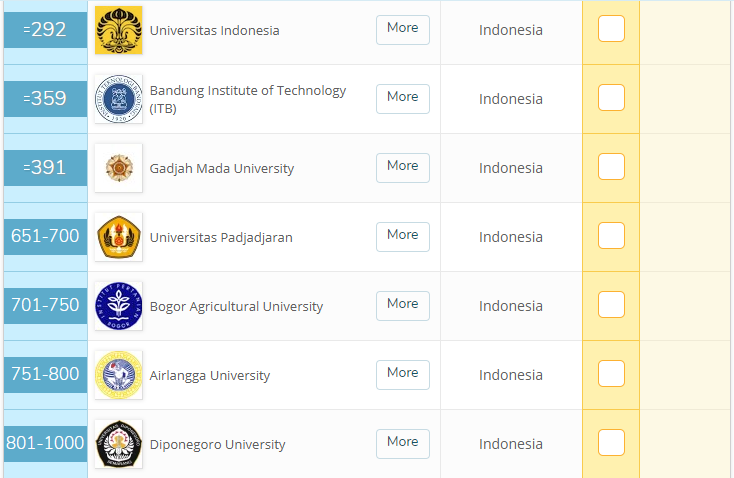The image size is (734, 478).
Task: Open Diponegoro University name link
Action: pyautogui.click(x=217, y=444)
